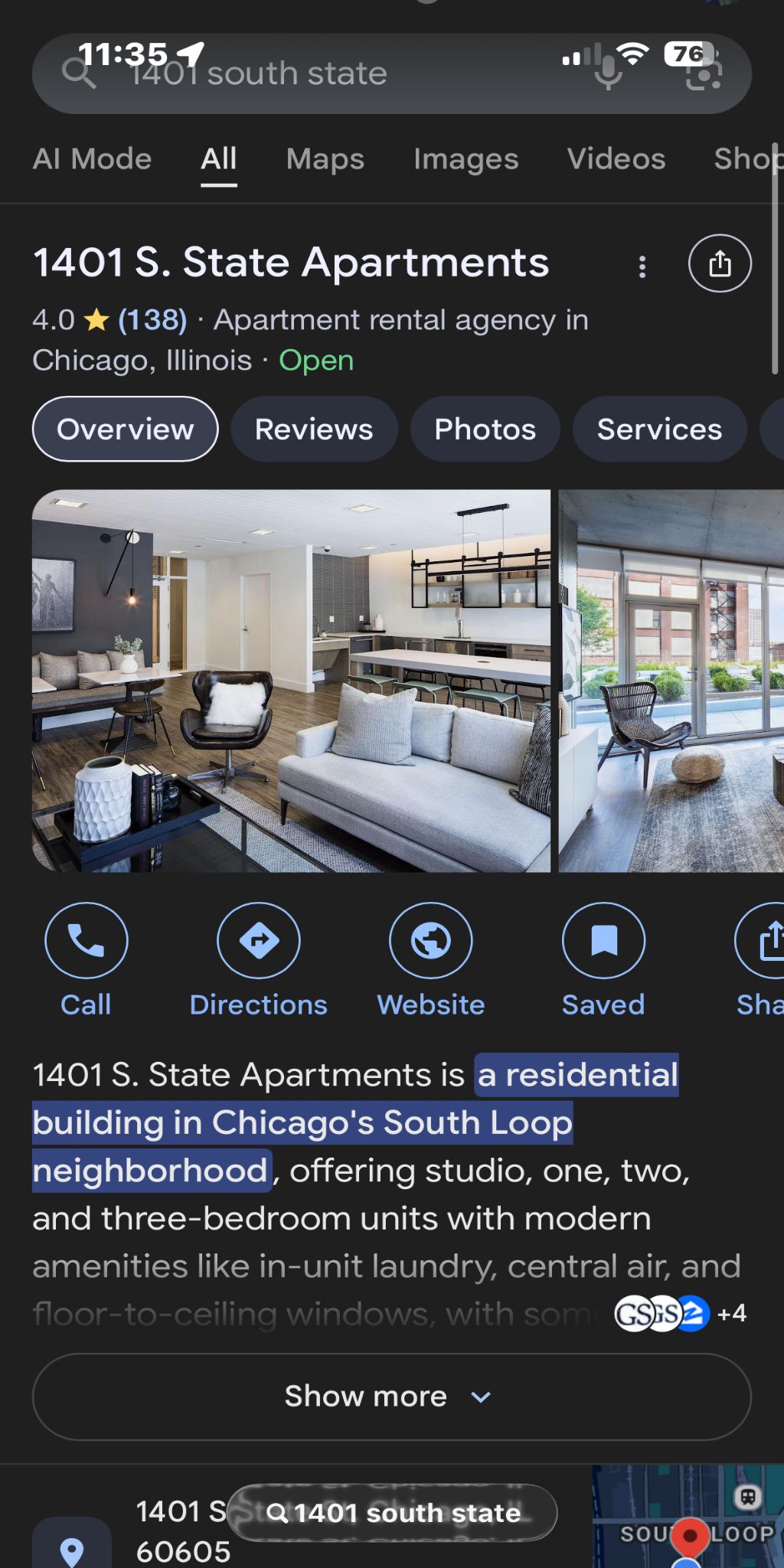Call 1401 S. State Apartments

[87, 941]
